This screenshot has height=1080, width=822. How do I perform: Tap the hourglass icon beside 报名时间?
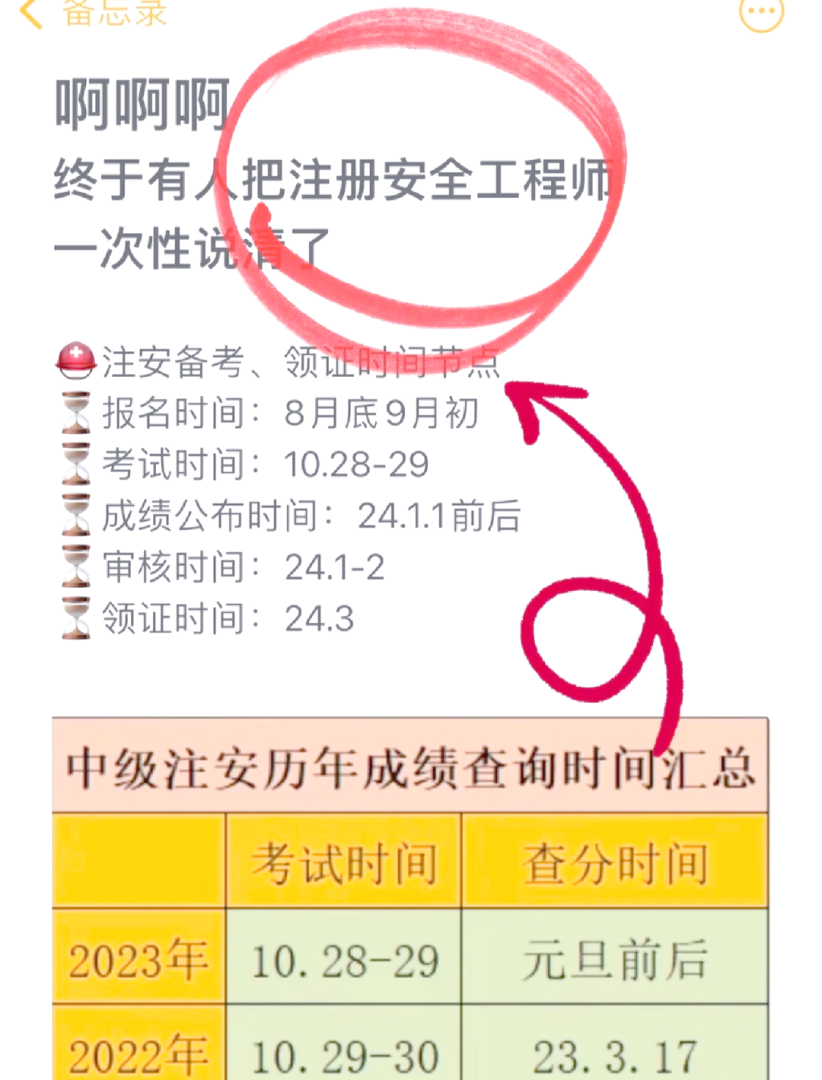[77, 413]
